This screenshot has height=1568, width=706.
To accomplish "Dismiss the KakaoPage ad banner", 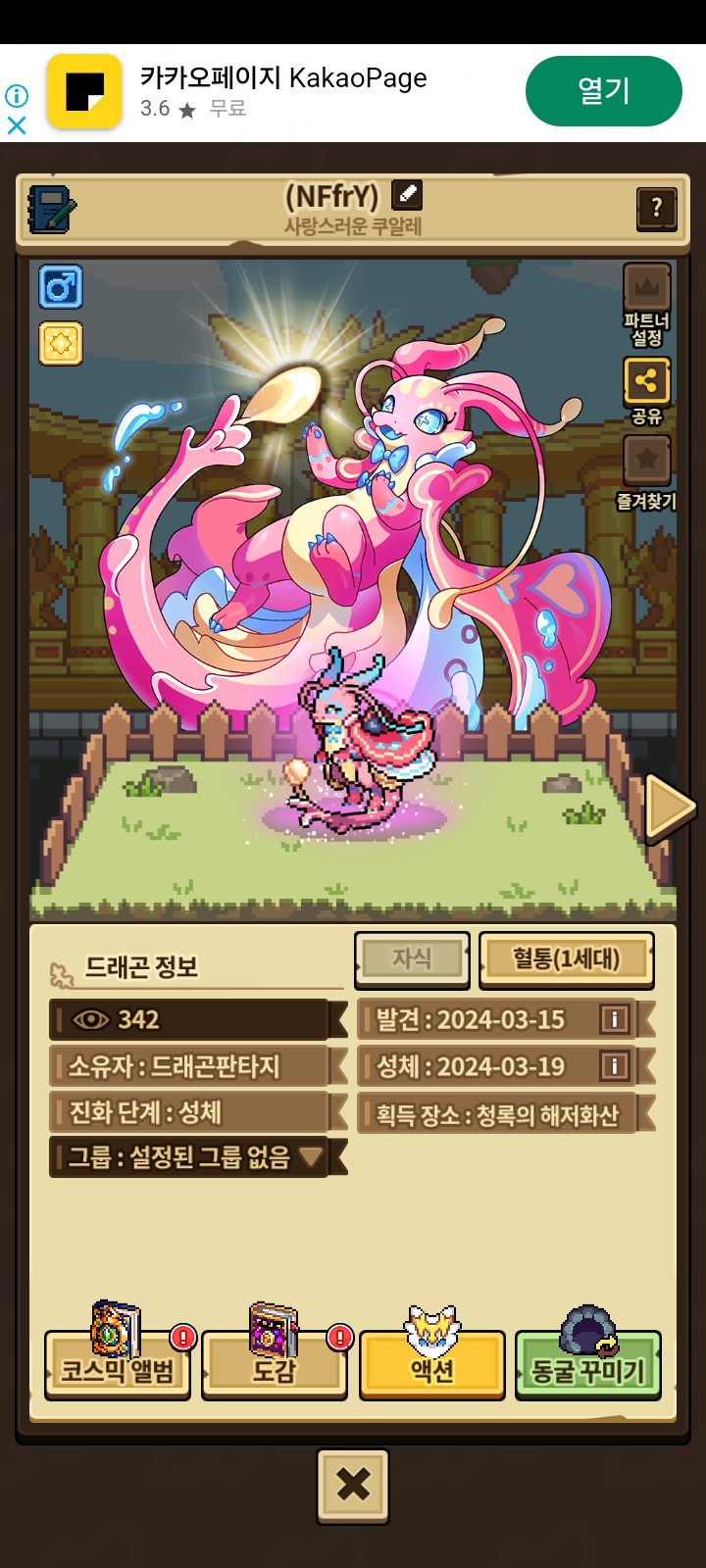I will [17, 125].
